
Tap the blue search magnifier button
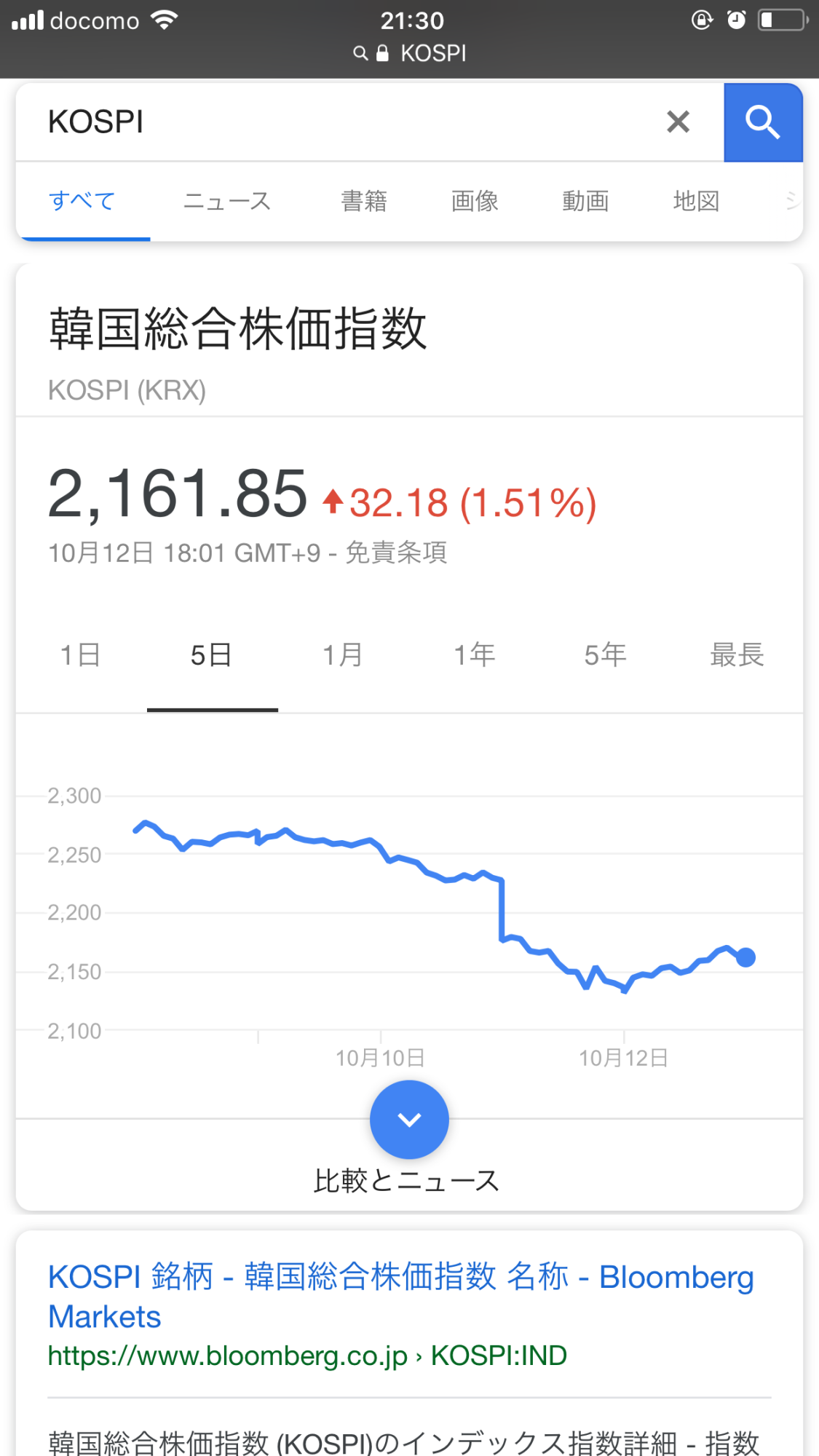(763, 122)
